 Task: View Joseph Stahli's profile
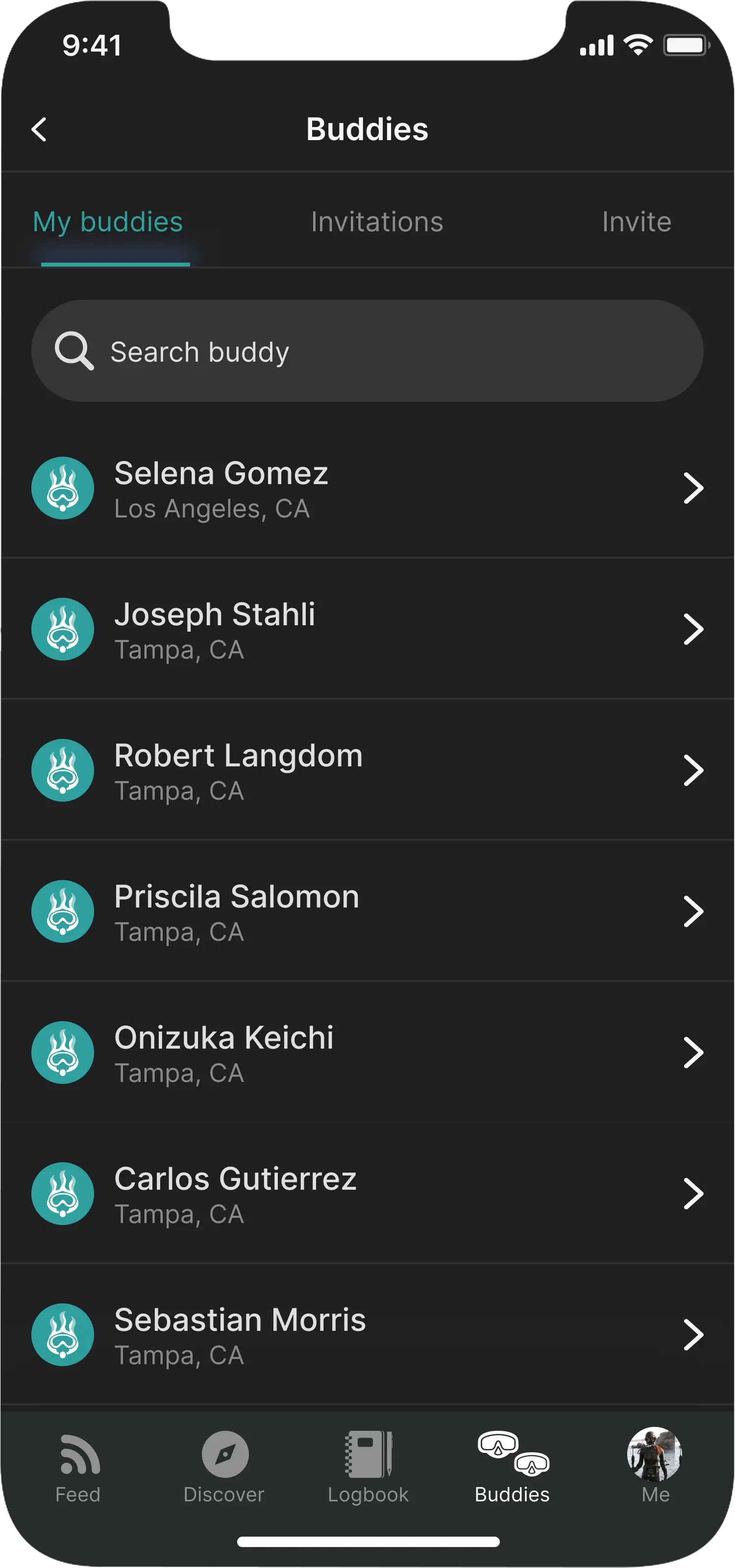pyautogui.click(x=367, y=630)
